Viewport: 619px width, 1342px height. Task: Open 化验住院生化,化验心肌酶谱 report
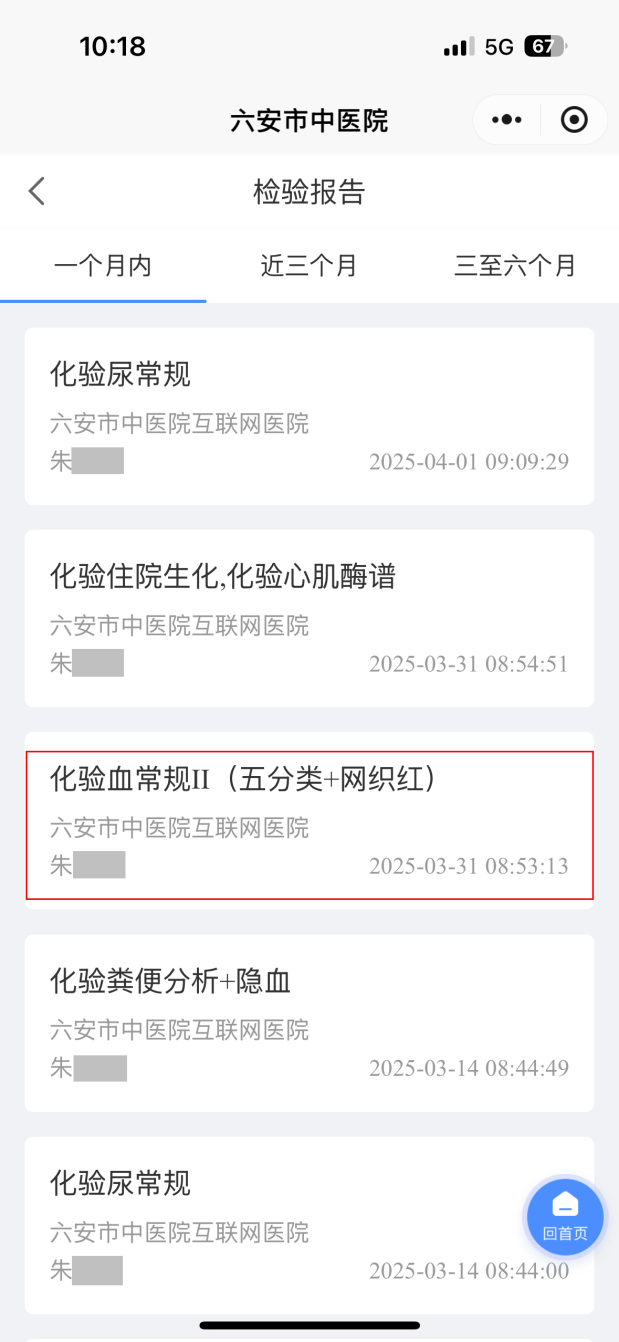tap(309, 618)
